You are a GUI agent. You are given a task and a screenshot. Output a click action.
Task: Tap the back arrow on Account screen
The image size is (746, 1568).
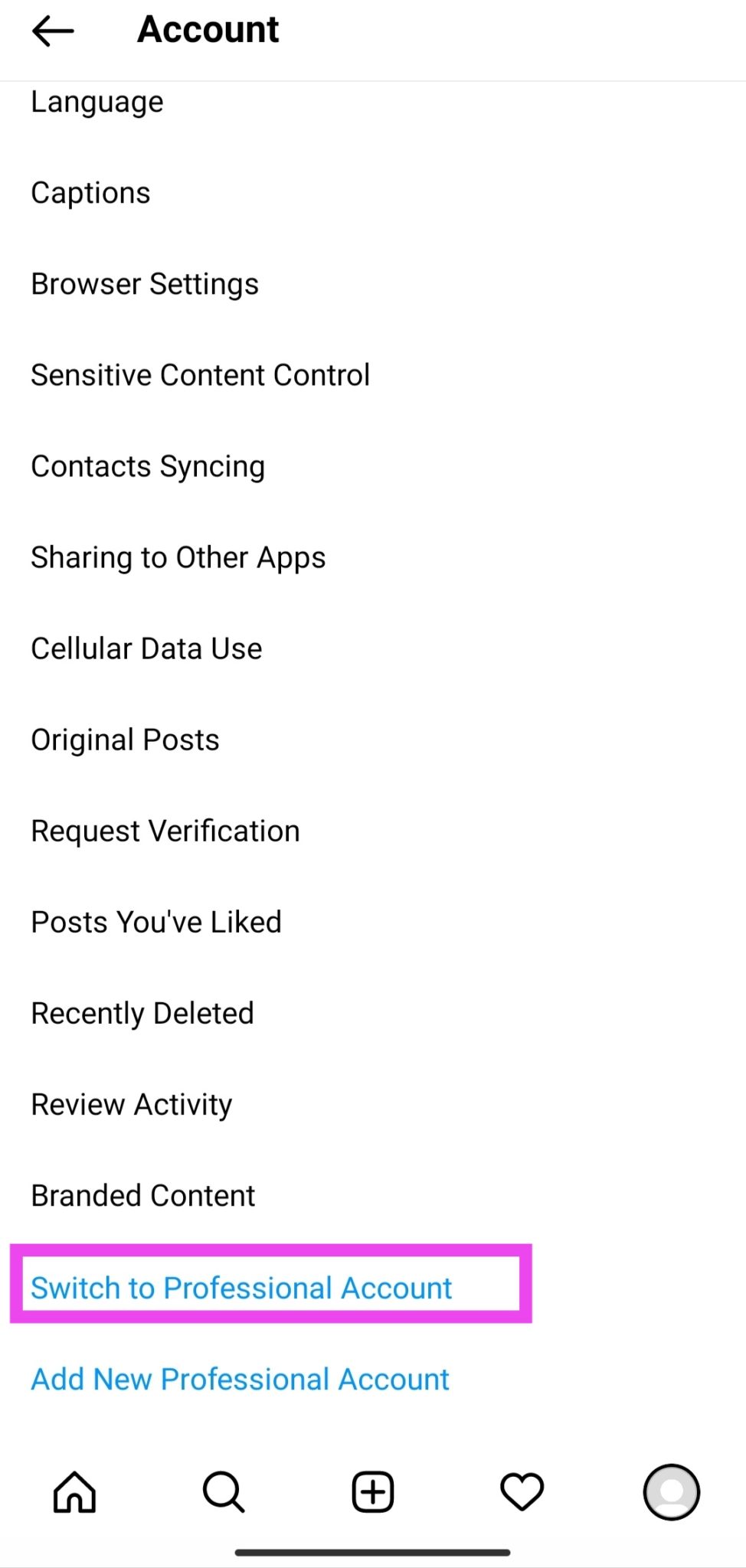[x=51, y=31]
